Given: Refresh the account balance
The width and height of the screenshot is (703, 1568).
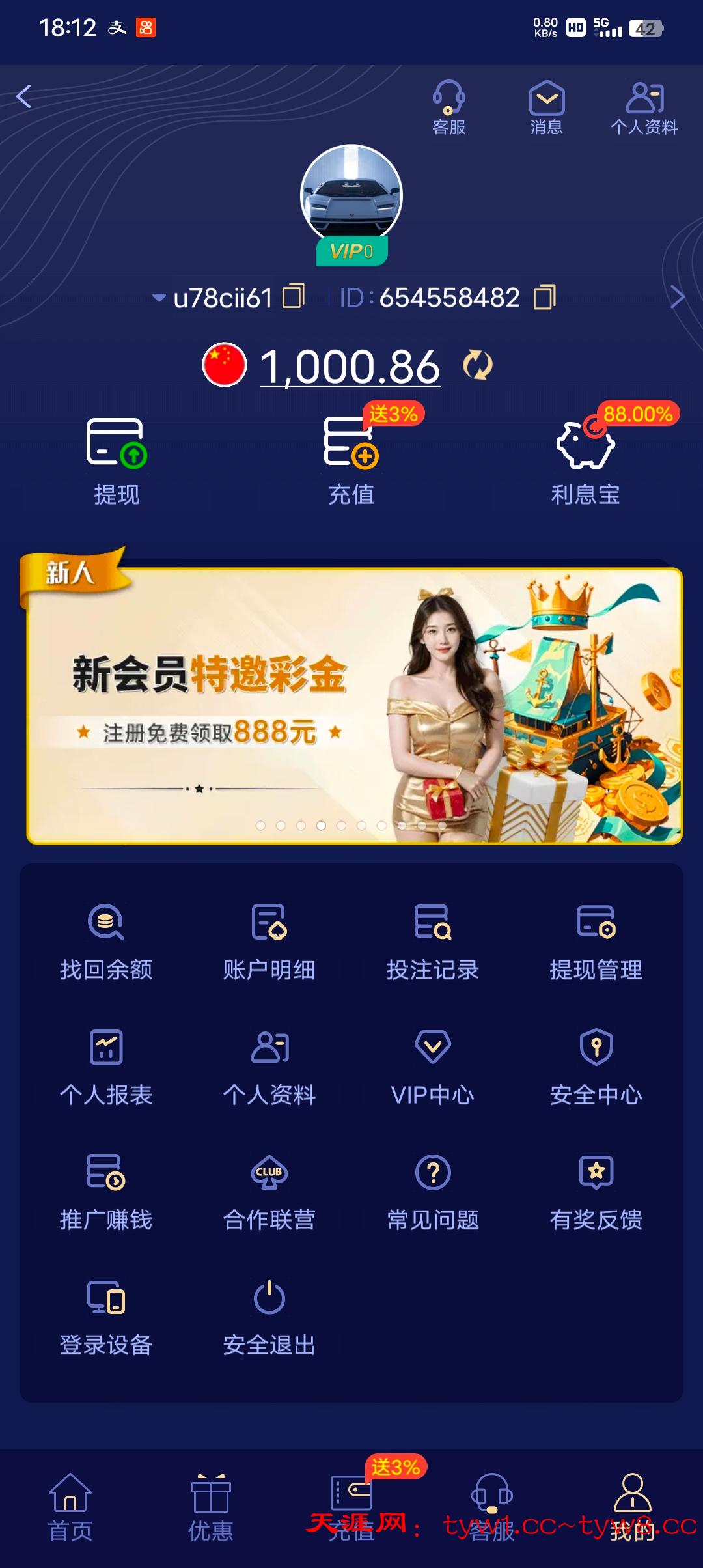Looking at the screenshot, I should coord(478,365).
